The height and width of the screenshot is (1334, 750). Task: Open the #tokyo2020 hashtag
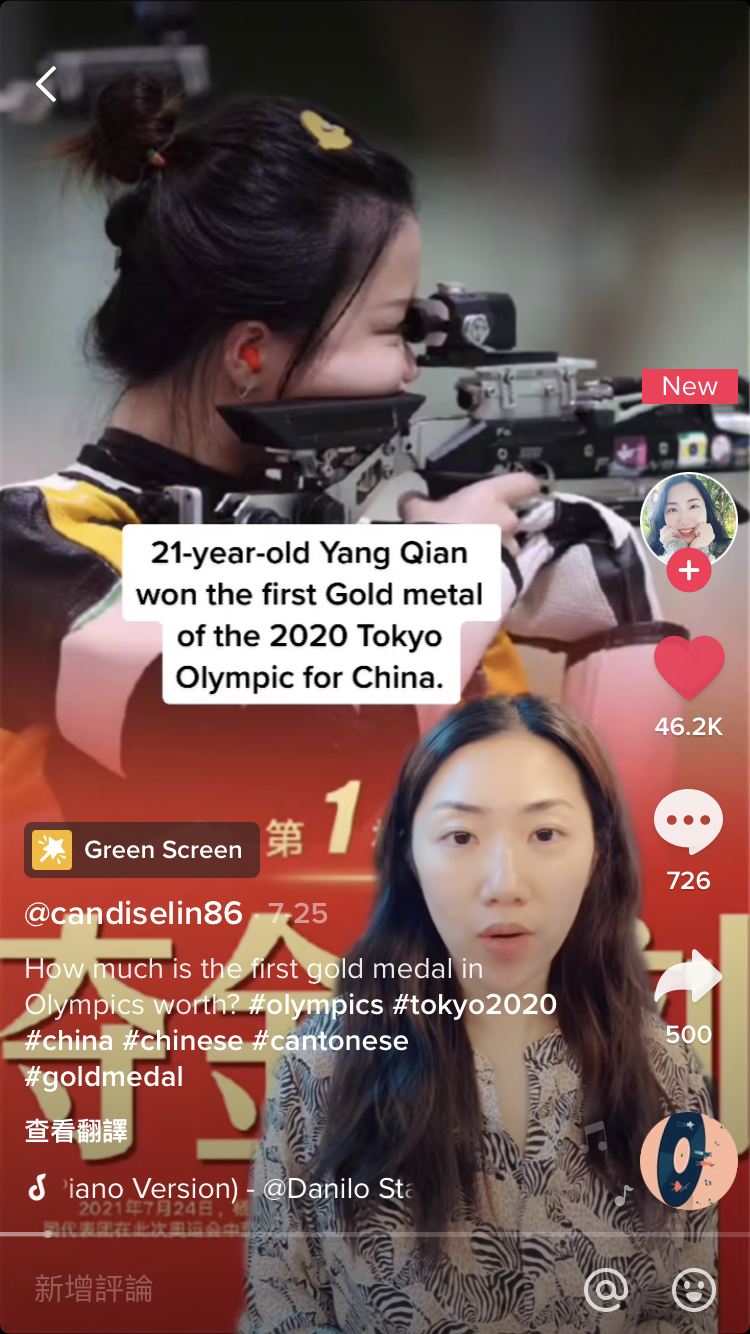click(474, 1004)
